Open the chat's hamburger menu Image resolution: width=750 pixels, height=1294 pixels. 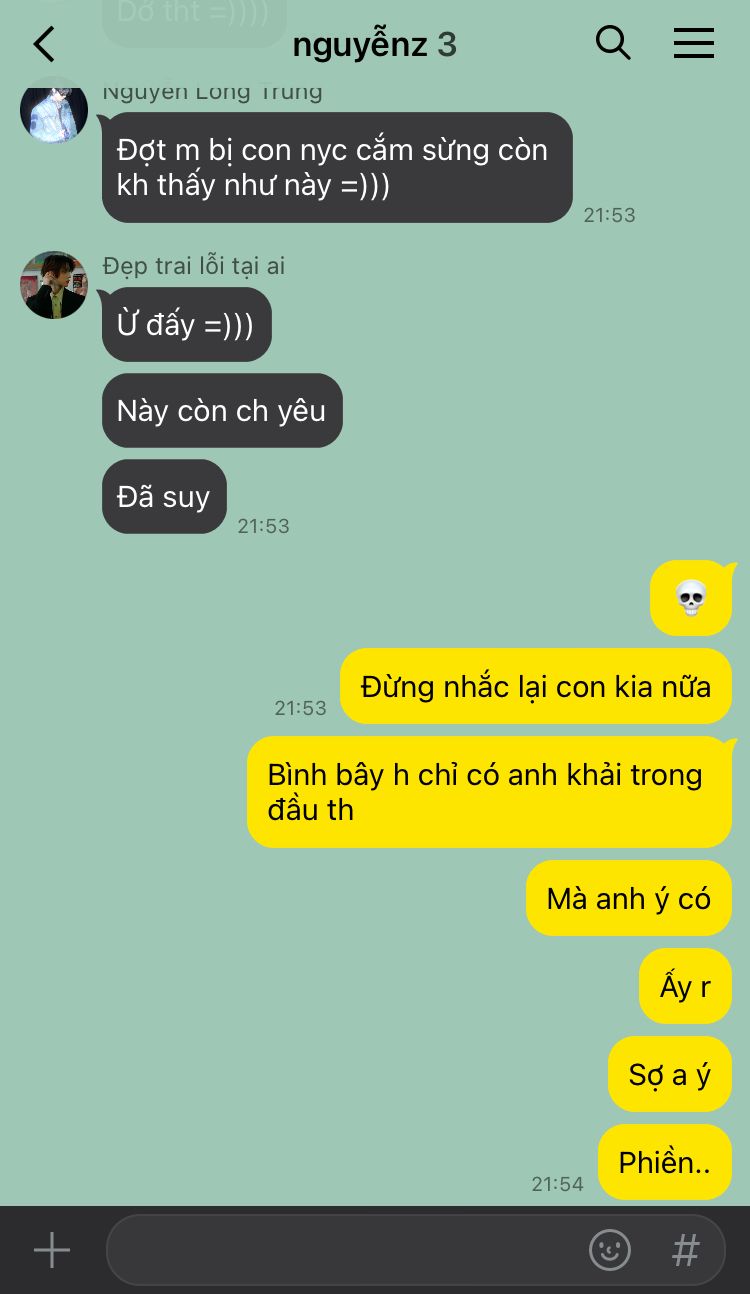tap(693, 43)
